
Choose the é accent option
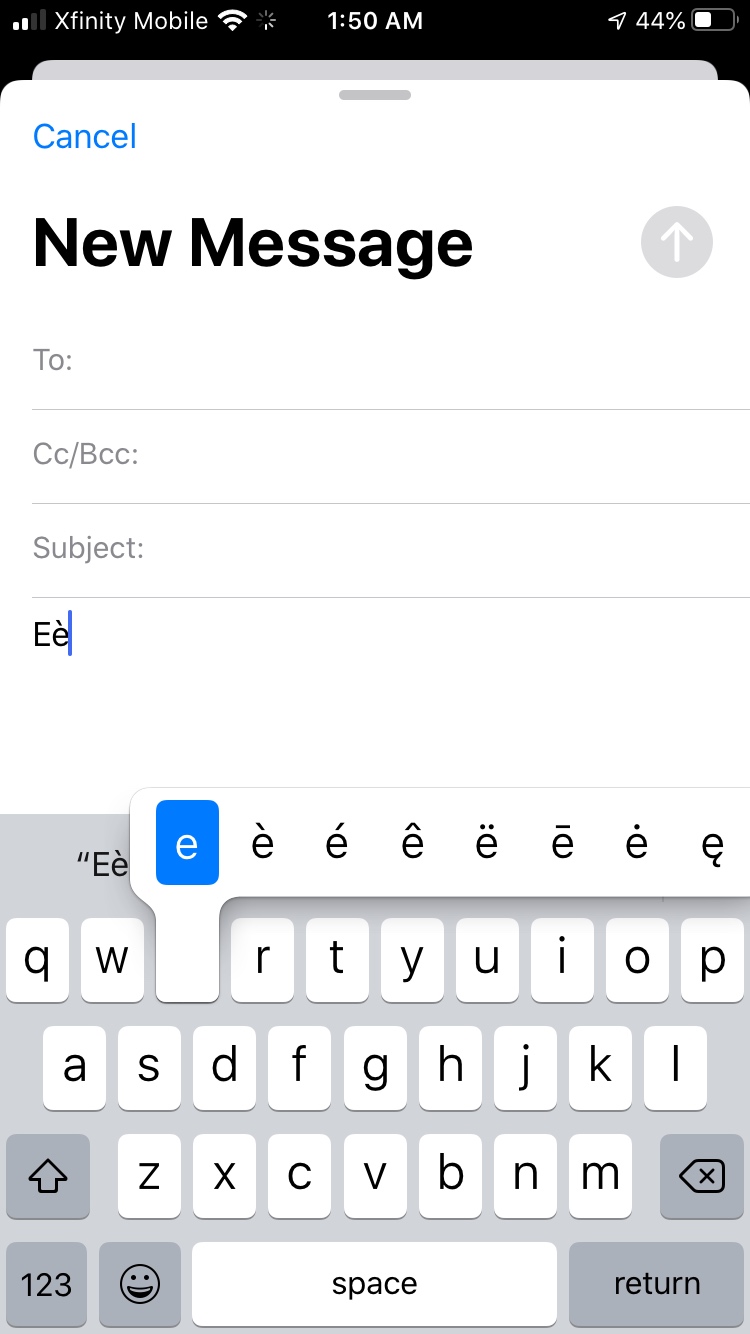pos(337,843)
